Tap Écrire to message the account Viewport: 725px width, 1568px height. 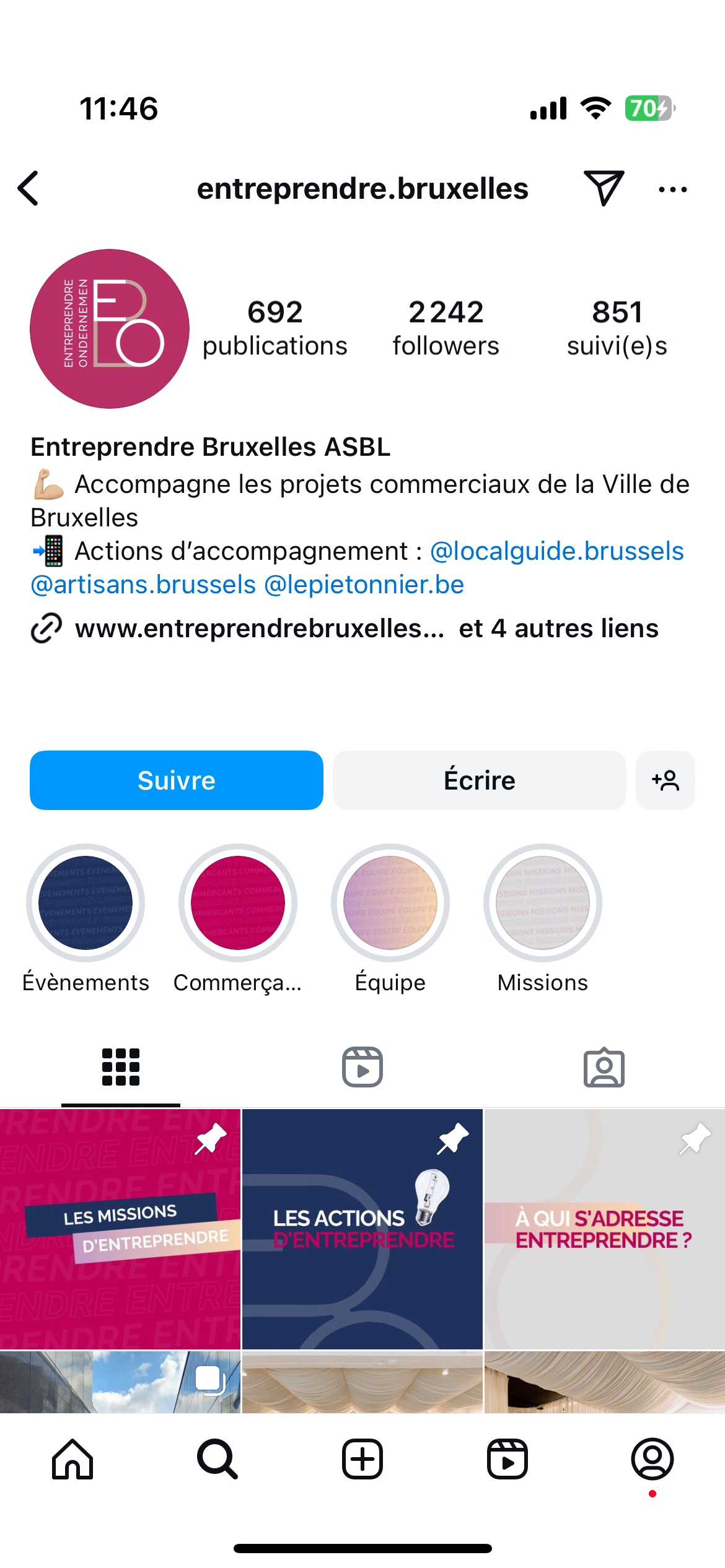click(x=479, y=780)
